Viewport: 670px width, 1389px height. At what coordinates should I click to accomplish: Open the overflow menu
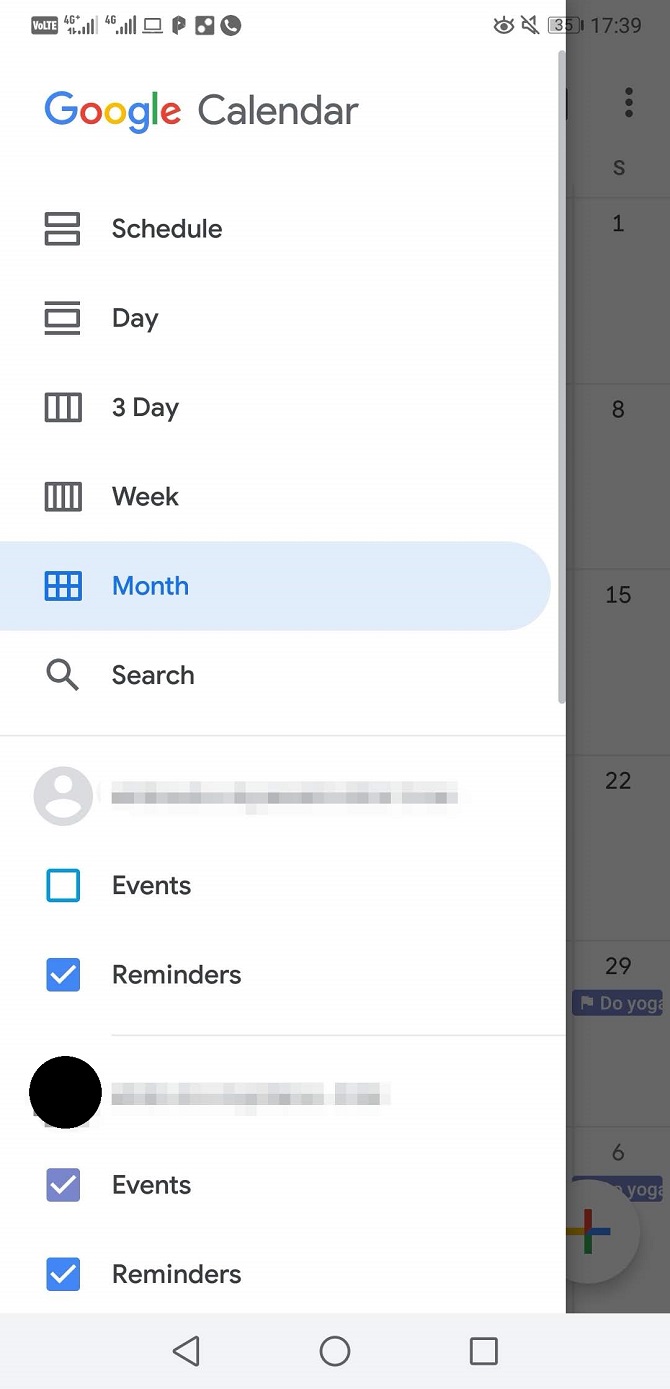click(628, 102)
